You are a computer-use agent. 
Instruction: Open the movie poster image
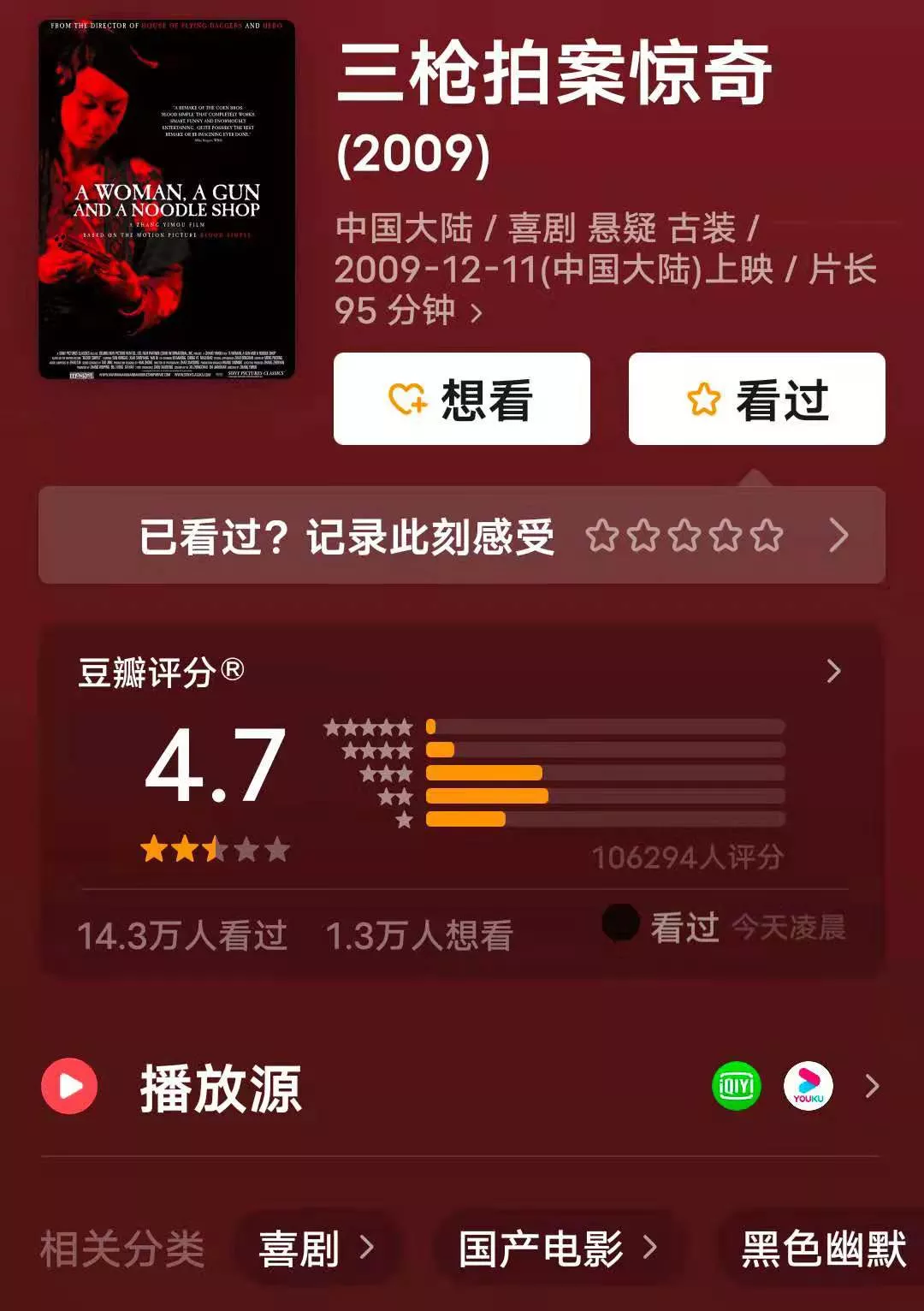coord(167,199)
